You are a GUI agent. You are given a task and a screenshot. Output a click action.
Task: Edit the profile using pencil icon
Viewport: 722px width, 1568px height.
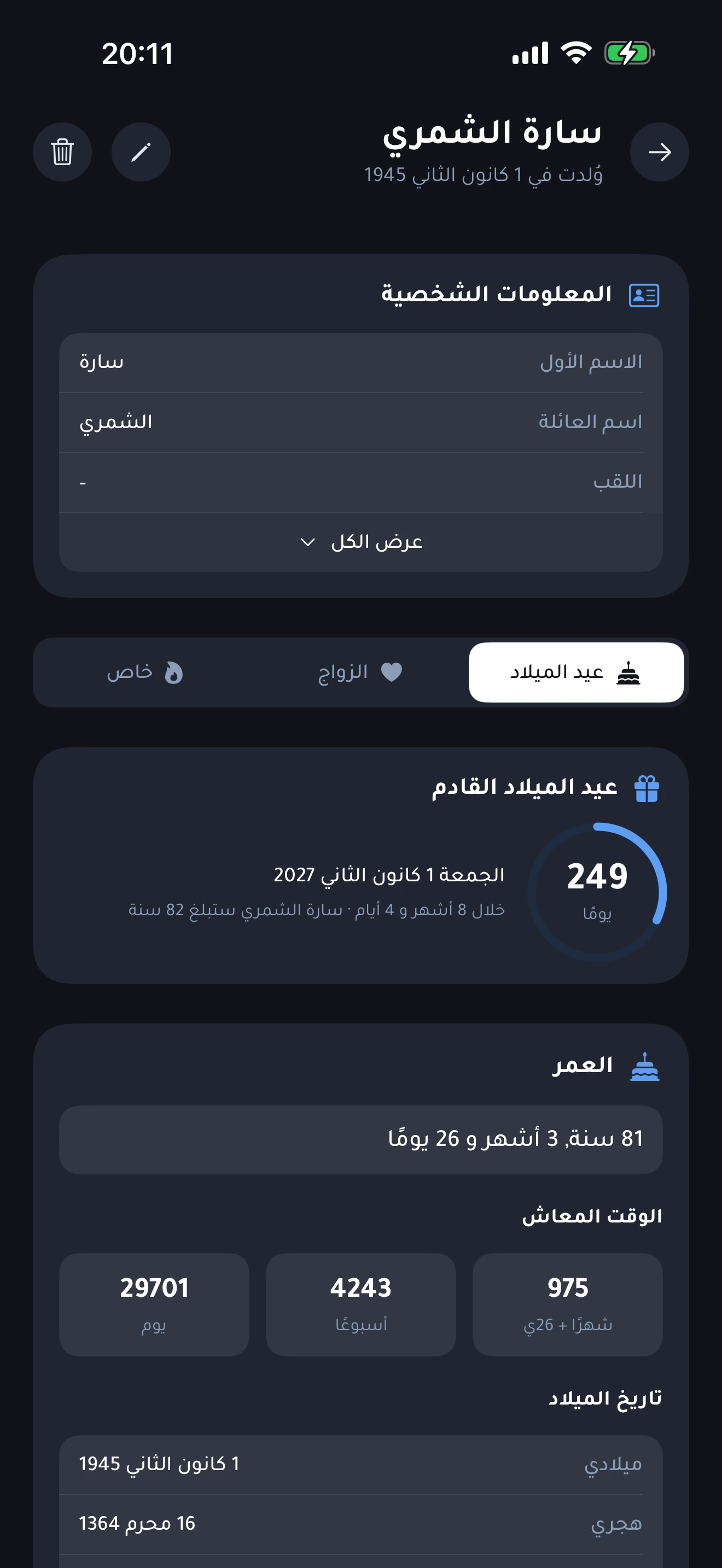[141, 152]
